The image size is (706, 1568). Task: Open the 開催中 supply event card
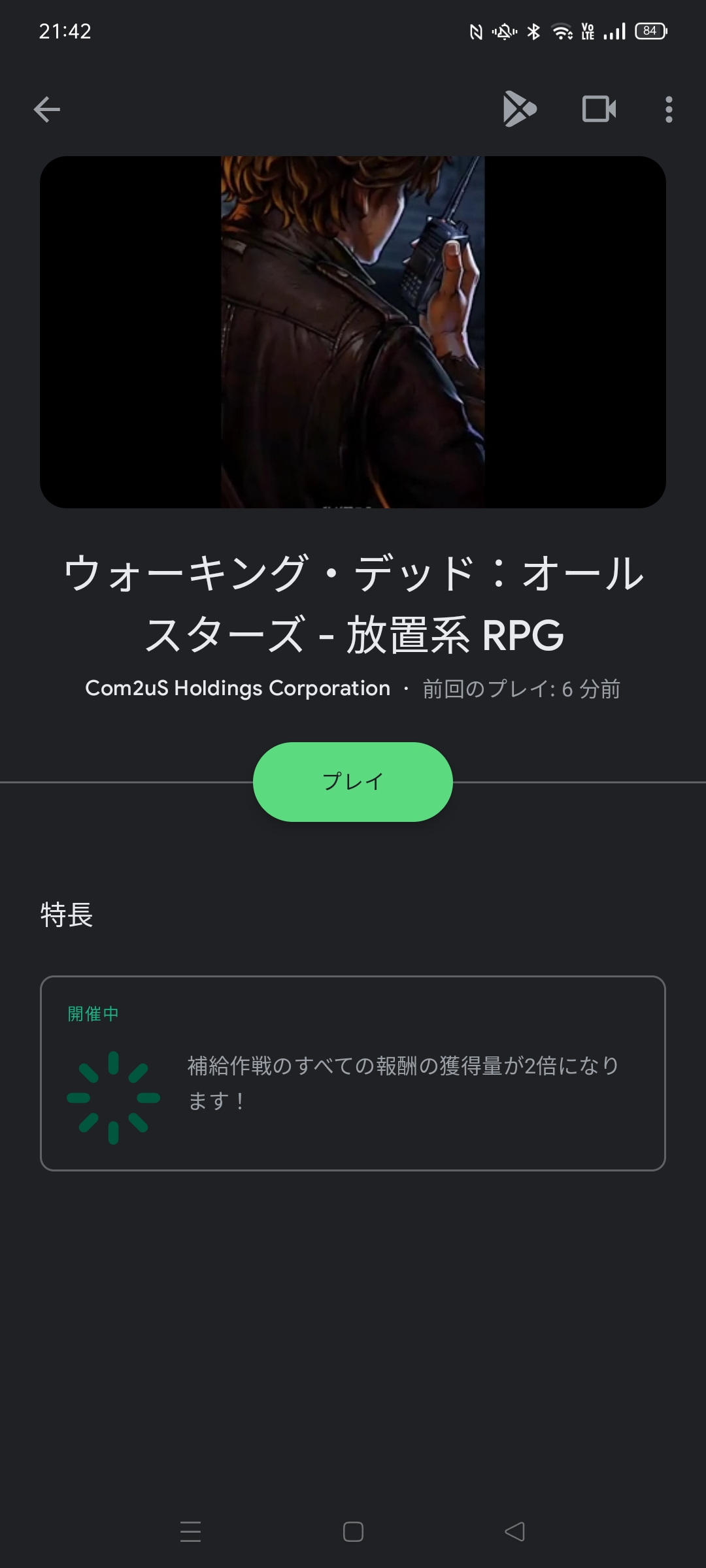click(353, 1073)
